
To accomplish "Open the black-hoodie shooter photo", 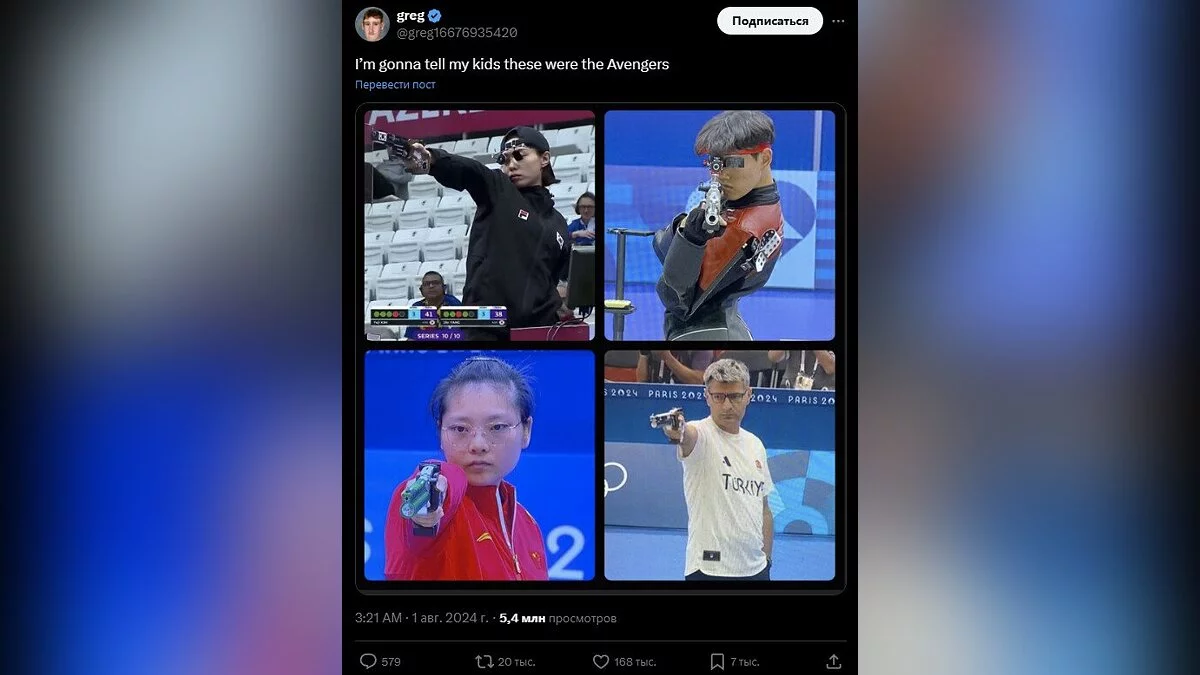I will click(479, 225).
